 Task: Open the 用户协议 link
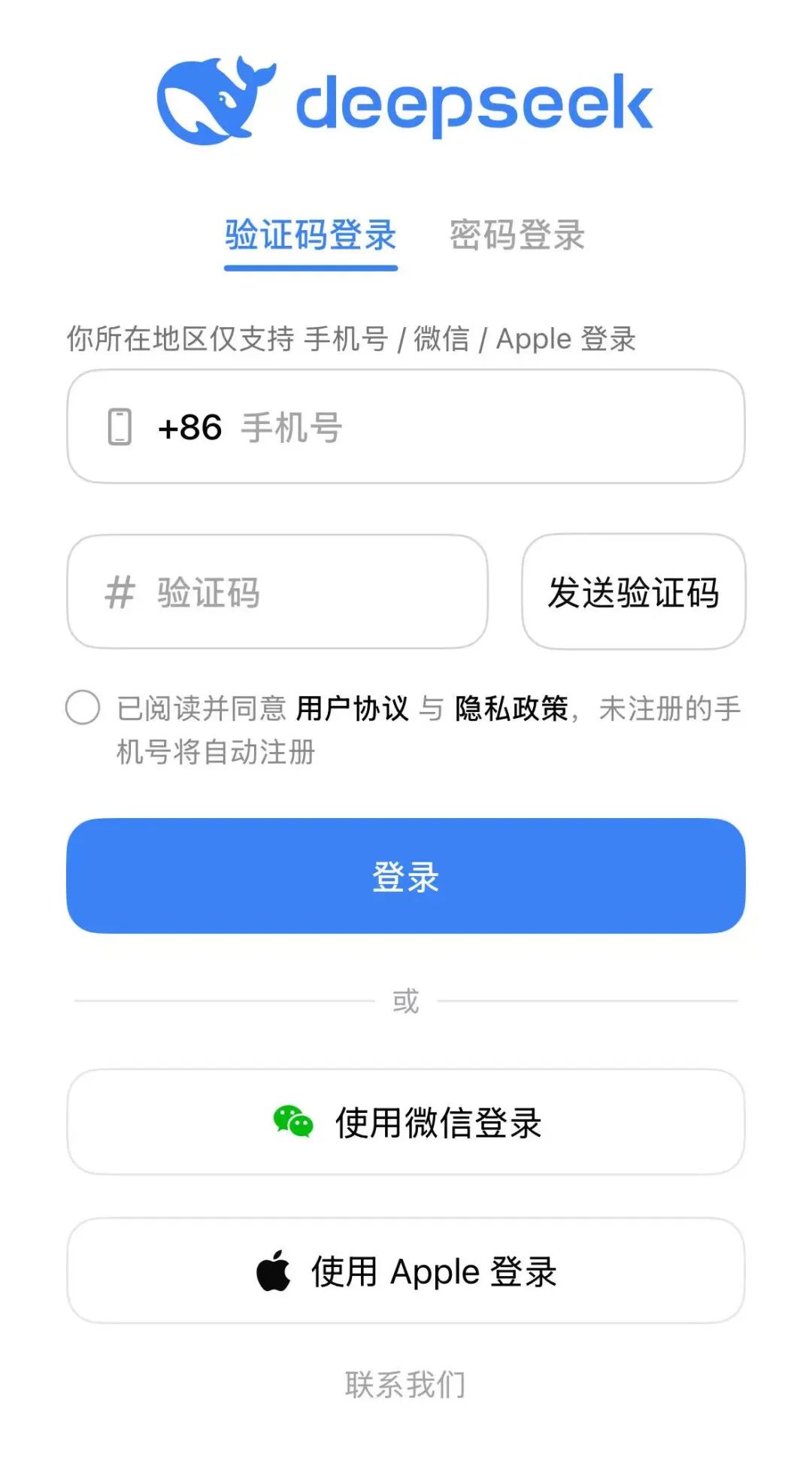(x=352, y=708)
